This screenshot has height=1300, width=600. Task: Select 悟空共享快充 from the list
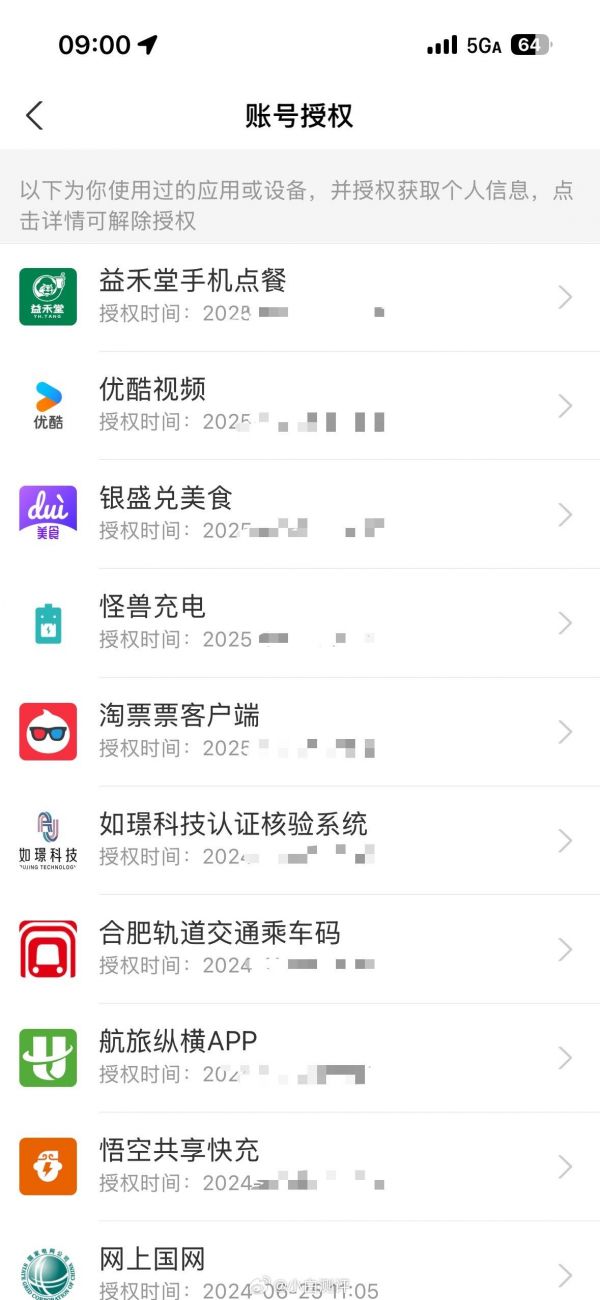tap(300, 1166)
